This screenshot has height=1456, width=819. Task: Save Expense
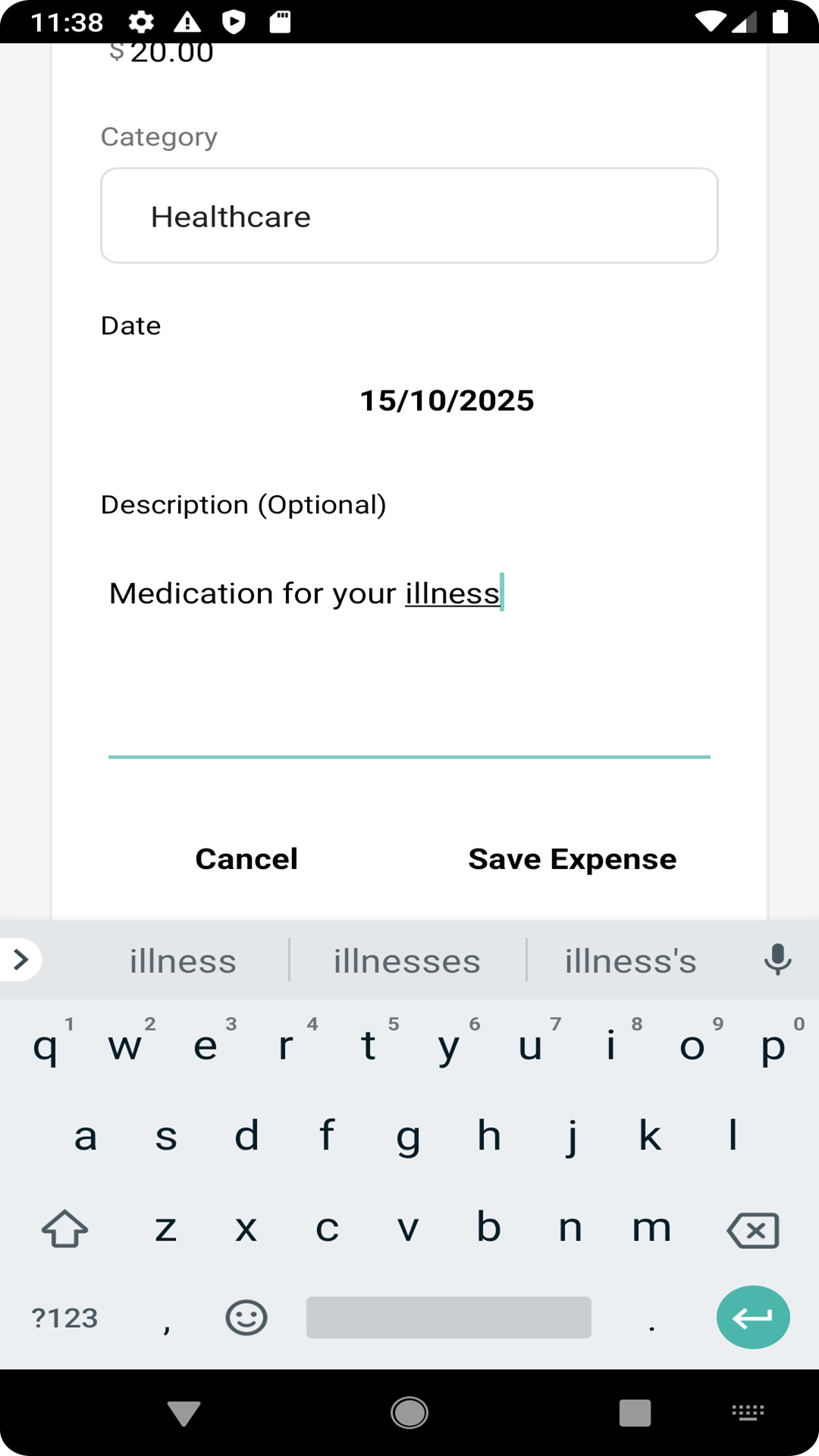pyautogui.click(x=572, y=859)
